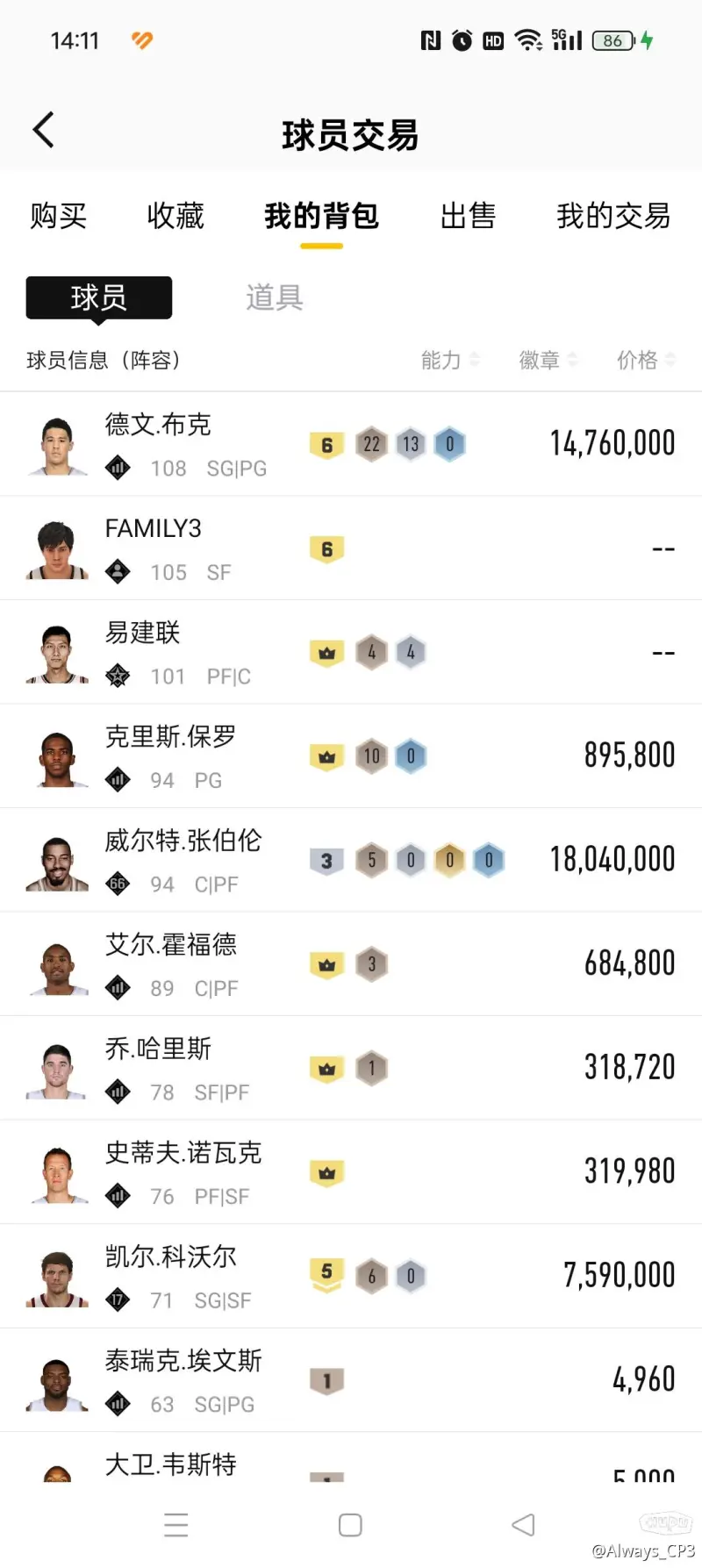
Task: Sort list by 价格
Action: pos(645,360)
